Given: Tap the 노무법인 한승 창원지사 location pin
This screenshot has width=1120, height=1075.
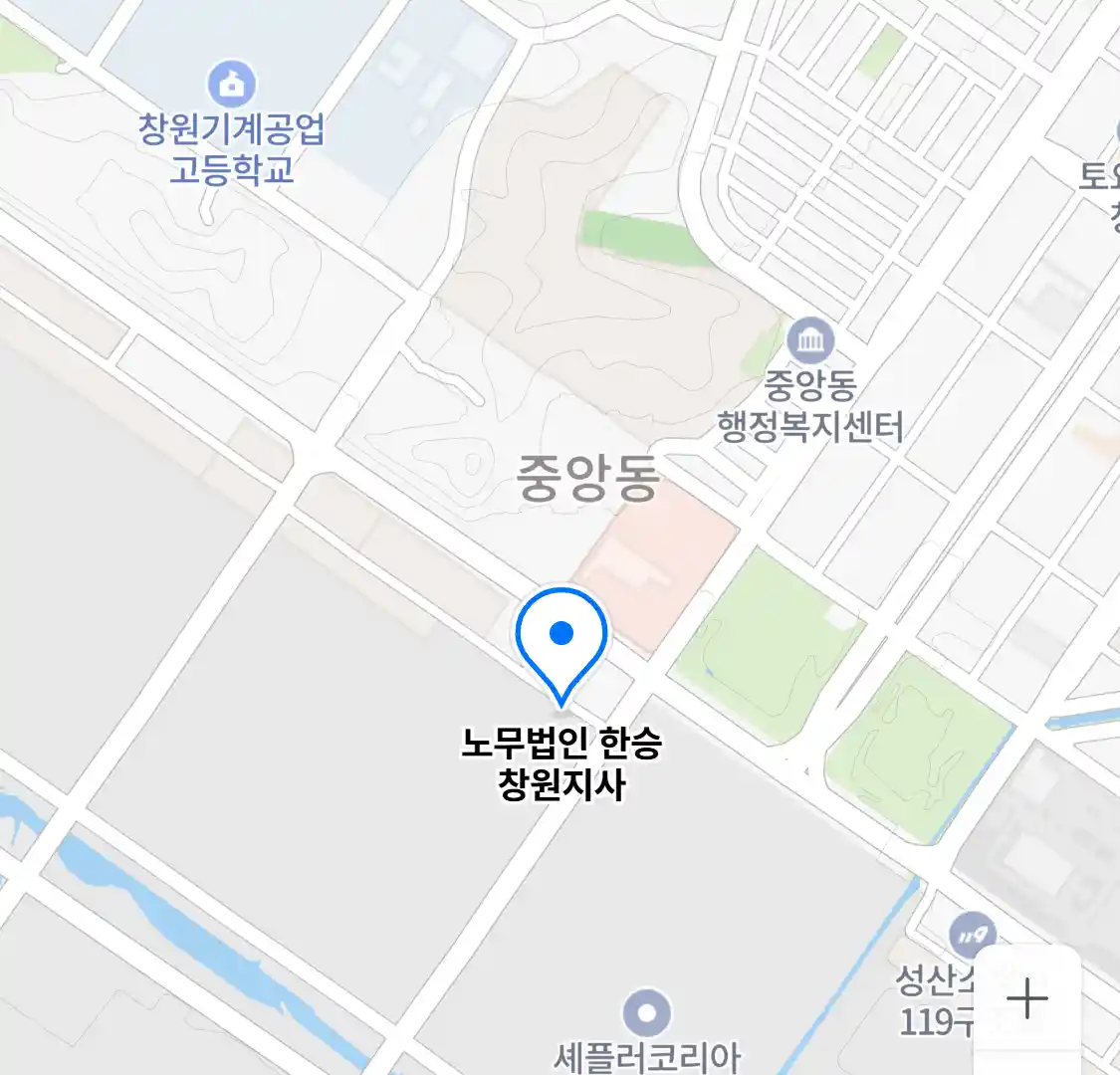Looking at the screenshot, I should click(x=561, y=639).
